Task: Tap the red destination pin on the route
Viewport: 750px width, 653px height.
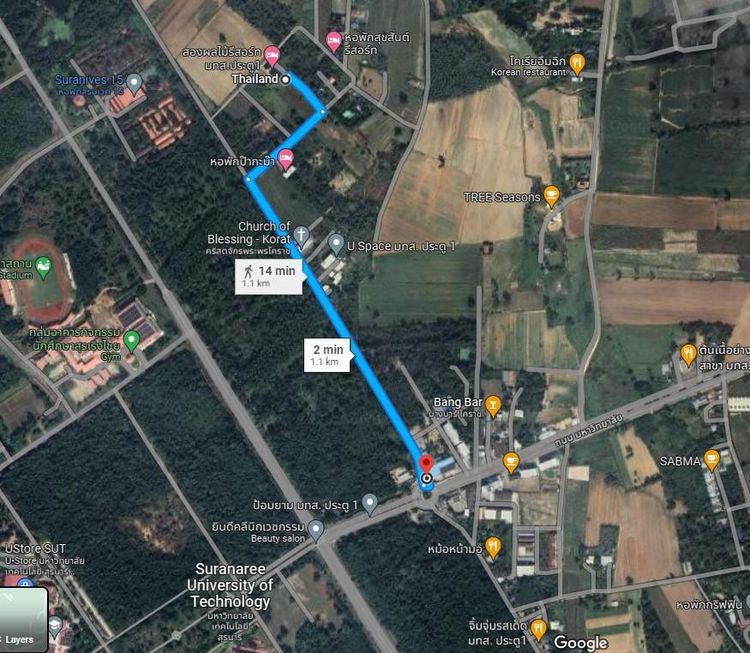Action: tap(425, 466)
